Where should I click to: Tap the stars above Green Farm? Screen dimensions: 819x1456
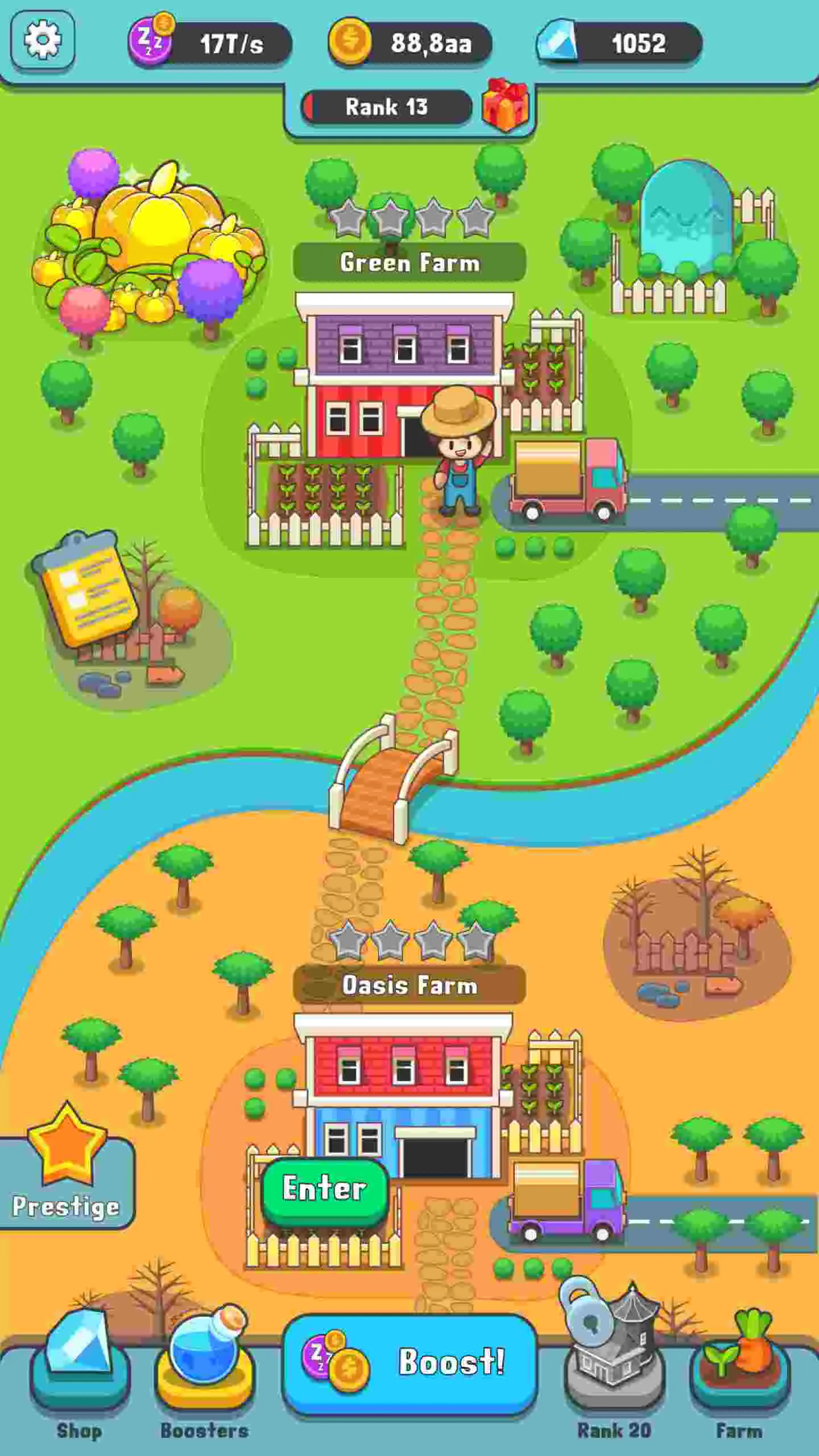tap(409, 215)
